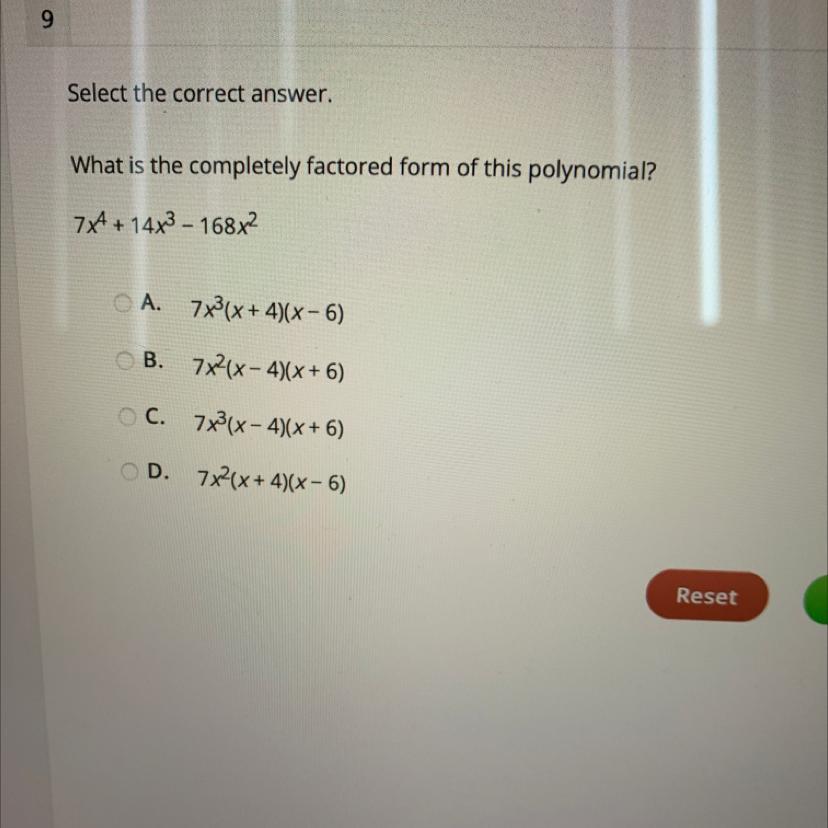Select answer option A
The image size is (828, 828).
123,300
